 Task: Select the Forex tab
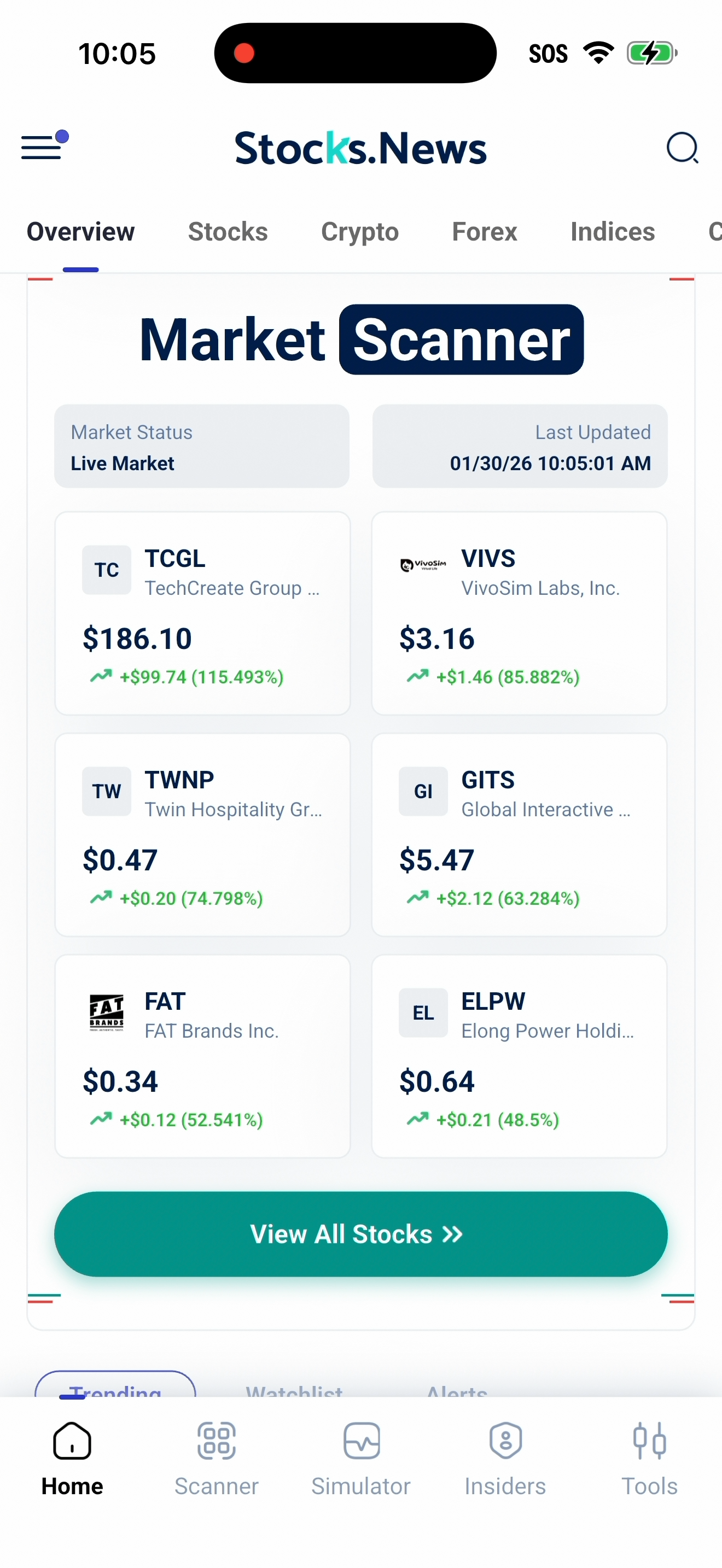point(485,232)
